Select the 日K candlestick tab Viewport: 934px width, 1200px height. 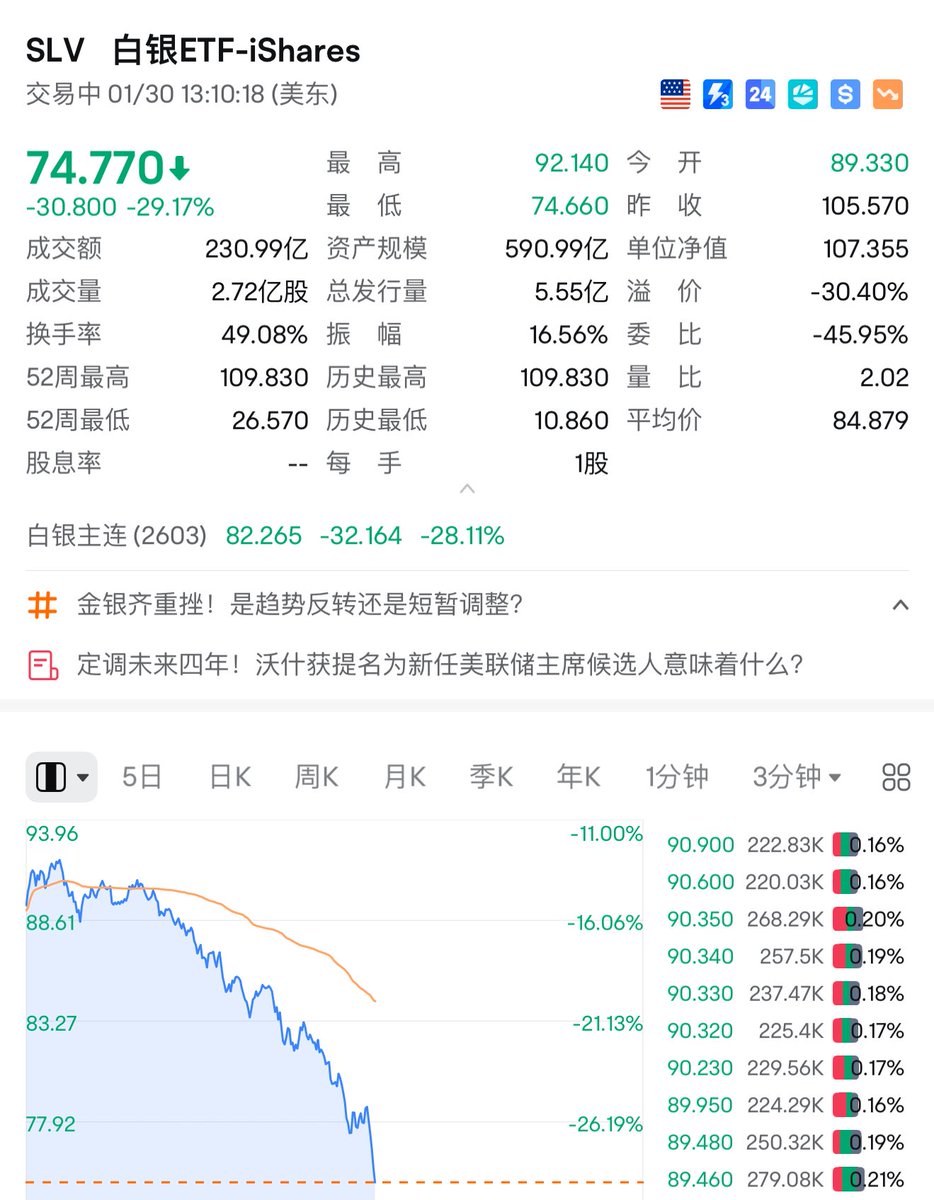229,777
